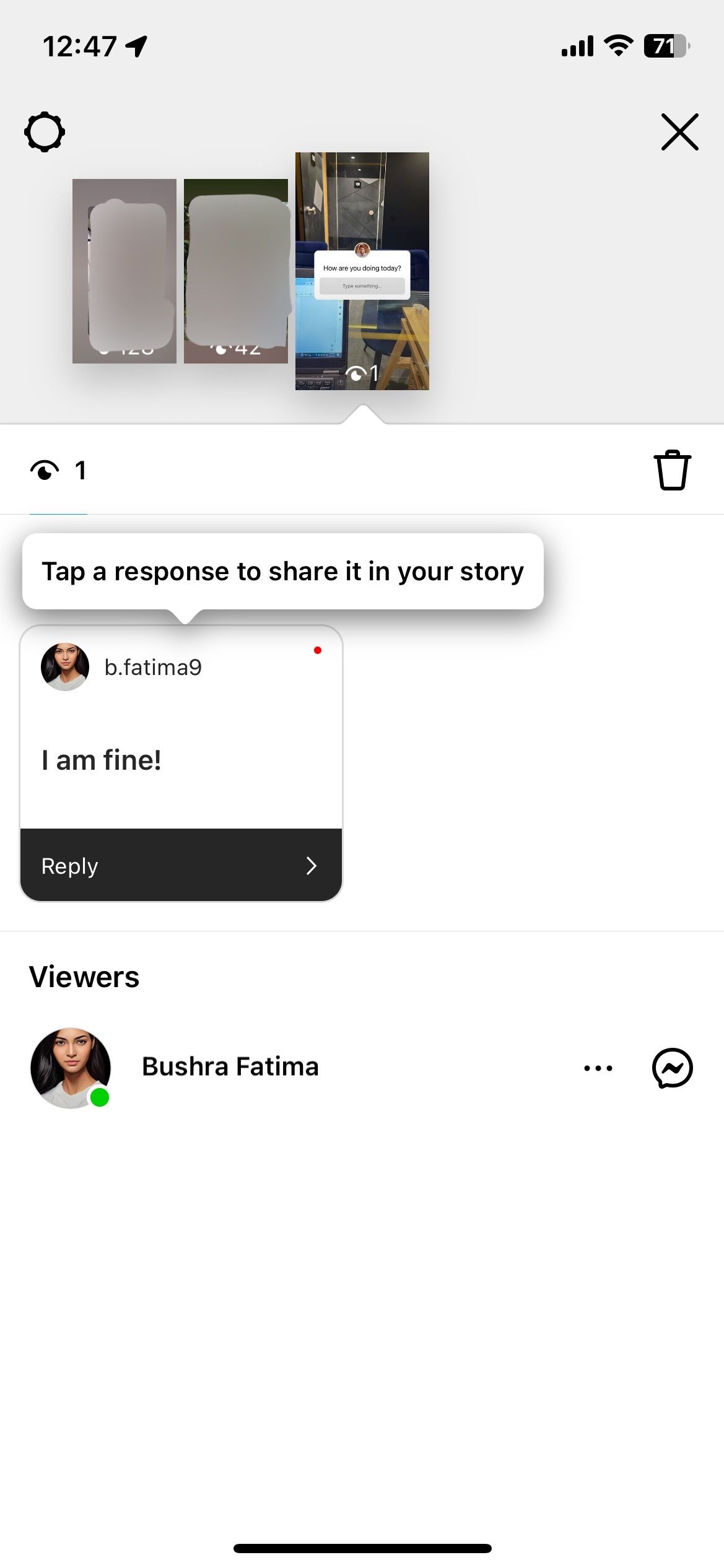Open story settings gear icon
This screenshot has height=1568, width=724.
click(45, 132)
